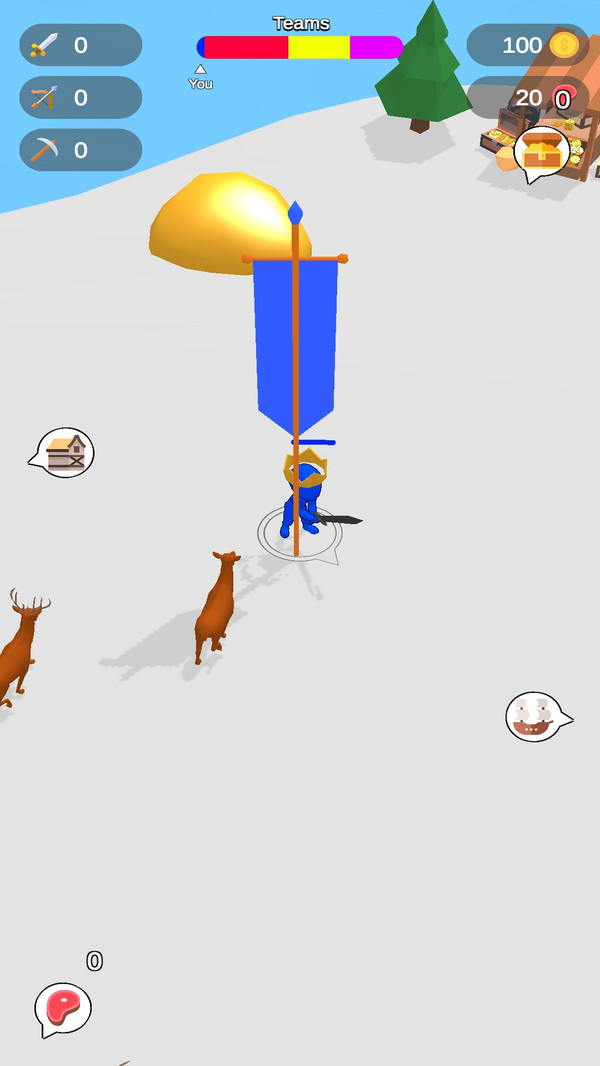Screen dimensions: 600x1066
Task: Tap the treasure chest speech bubble
Action: 543,153
